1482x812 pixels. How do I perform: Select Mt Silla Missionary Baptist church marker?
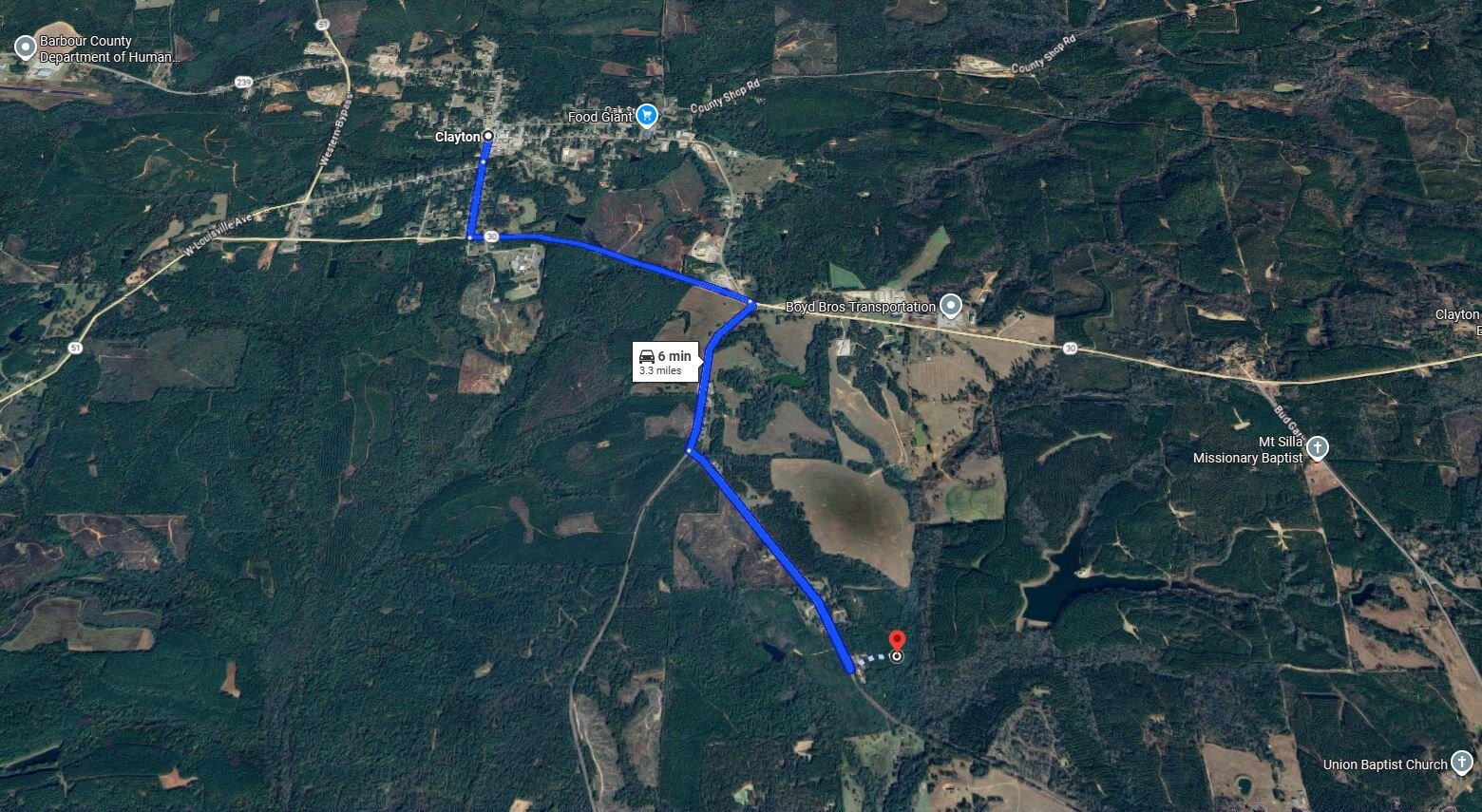(1317, 448)
